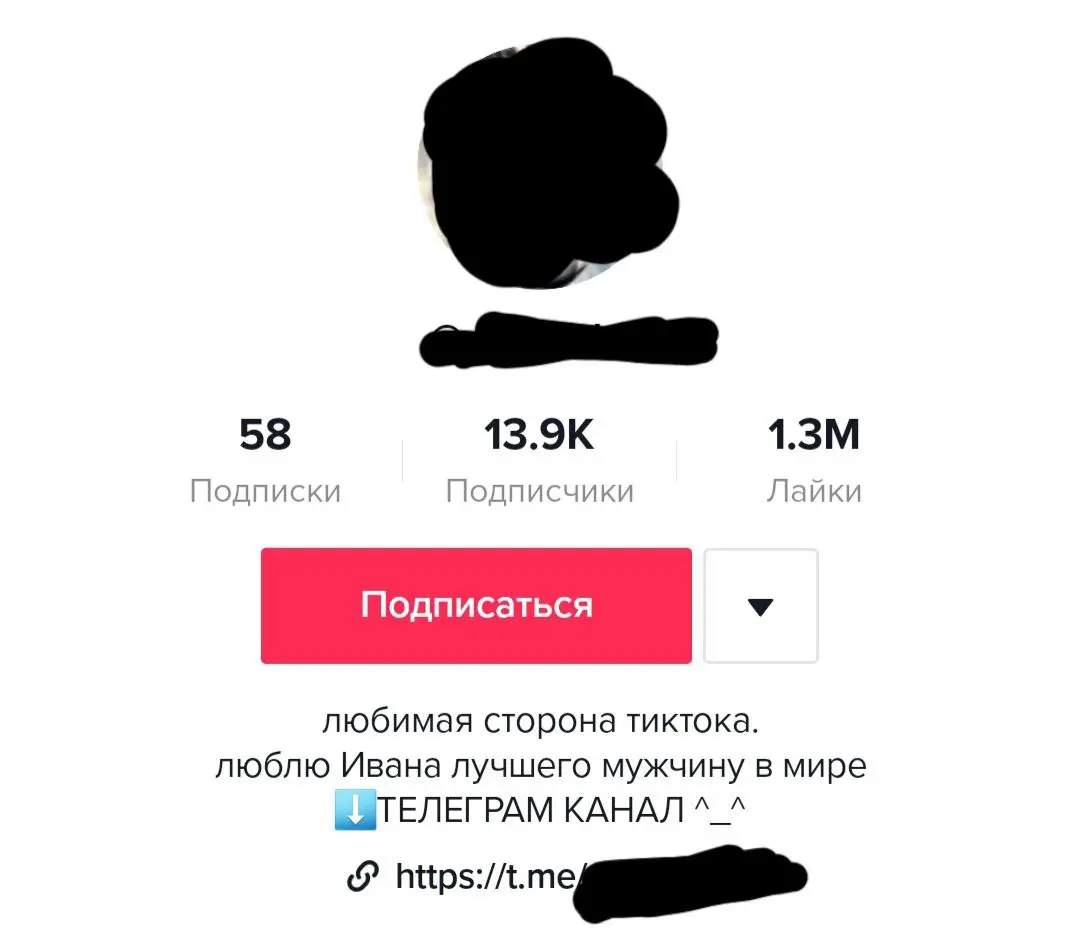The width and height of the screenshot is (1080, 939).
Task: Tap the red Подписаться button
Action: point(476,606)
